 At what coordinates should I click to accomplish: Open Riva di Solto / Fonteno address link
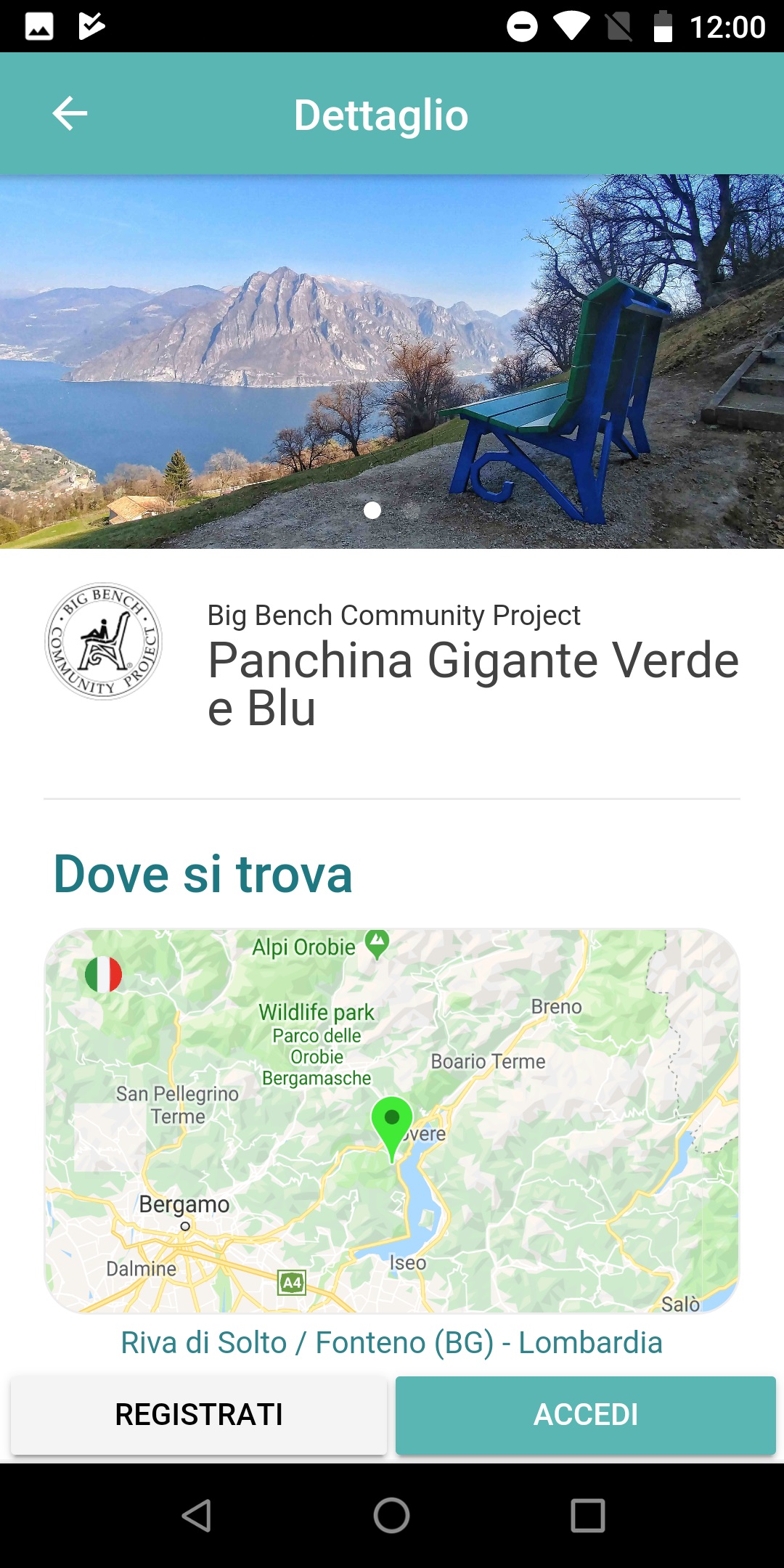click(392, 1343)
